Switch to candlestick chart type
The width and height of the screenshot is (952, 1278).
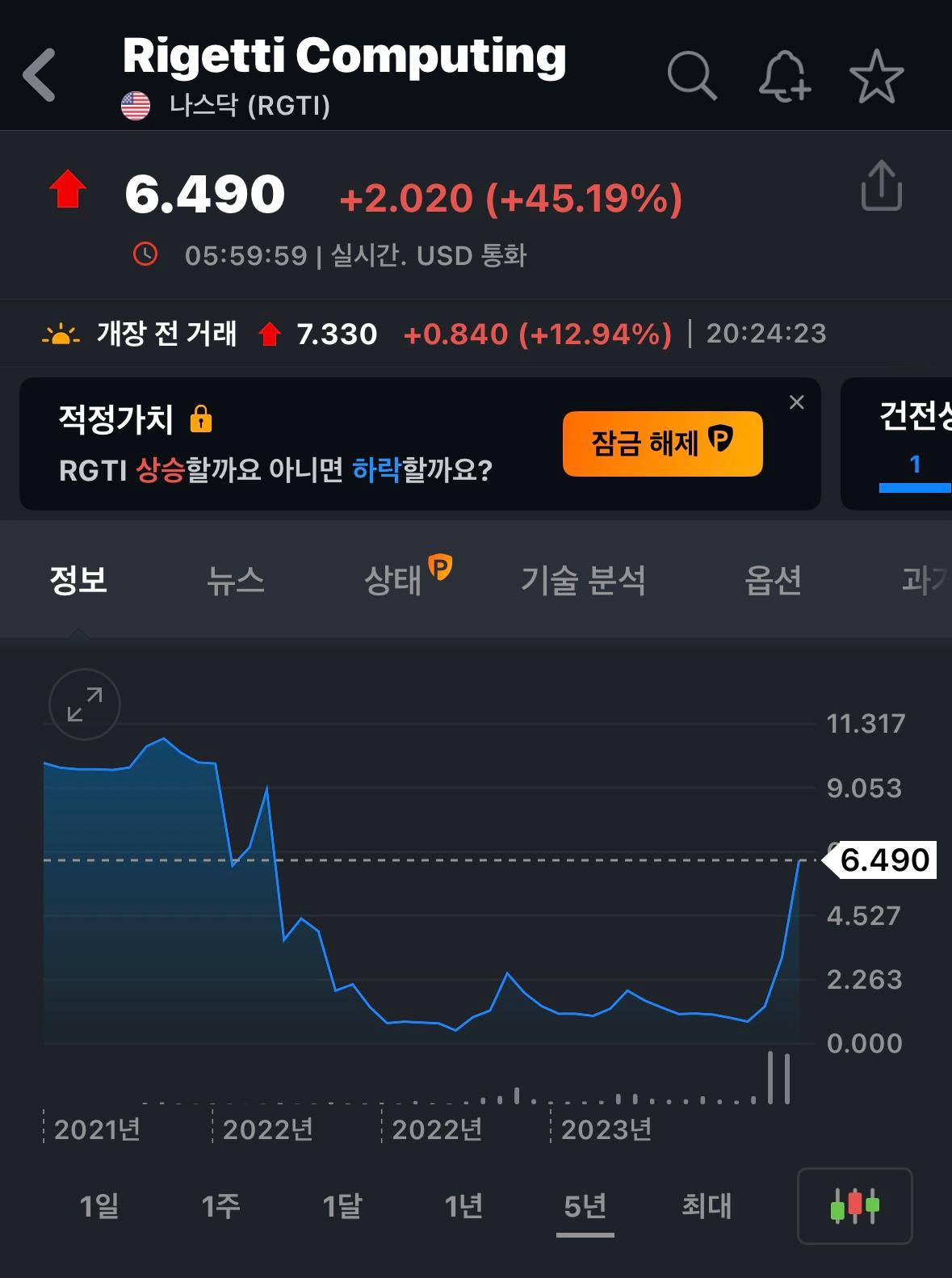coord(855,1206)
